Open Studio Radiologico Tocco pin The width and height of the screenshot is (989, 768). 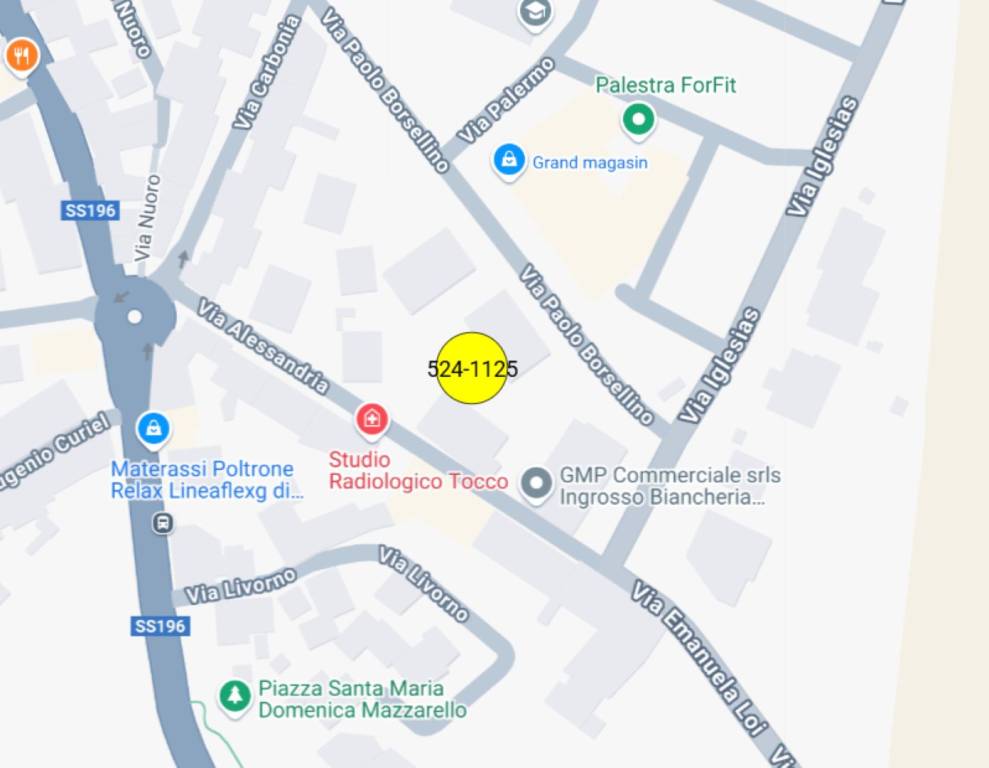[x=372, y=419]
